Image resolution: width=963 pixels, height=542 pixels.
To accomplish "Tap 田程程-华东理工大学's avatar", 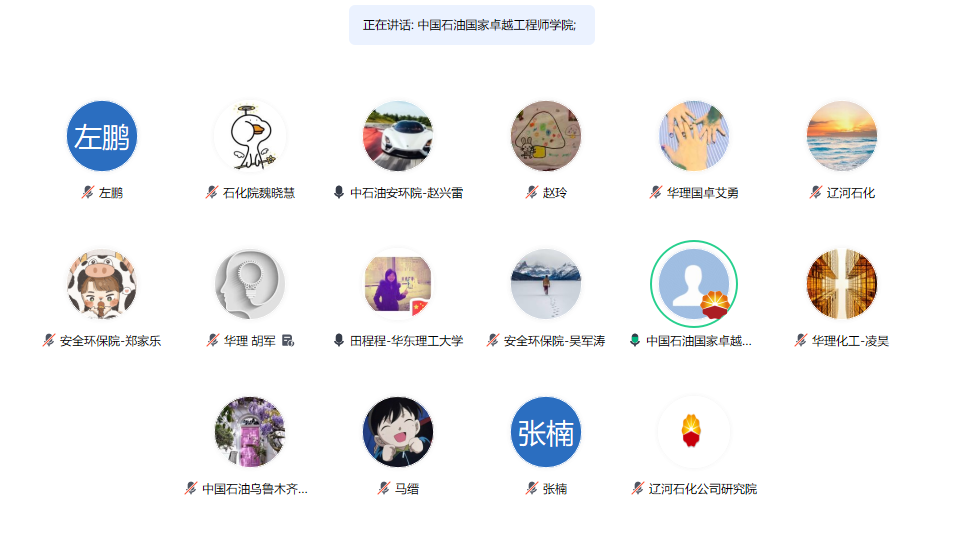I will pyautogui.click(x=398, y=284).
